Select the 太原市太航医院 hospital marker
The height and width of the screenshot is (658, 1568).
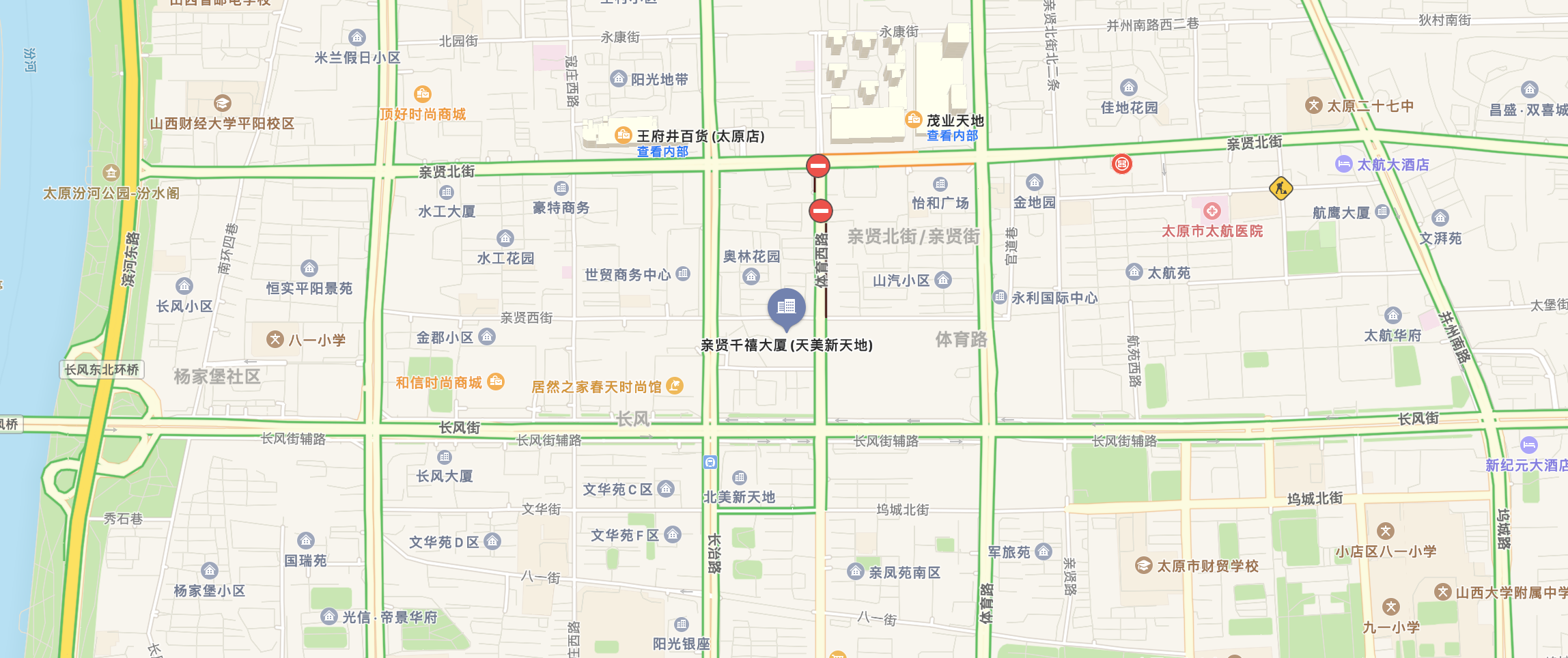click(1212, 211)
